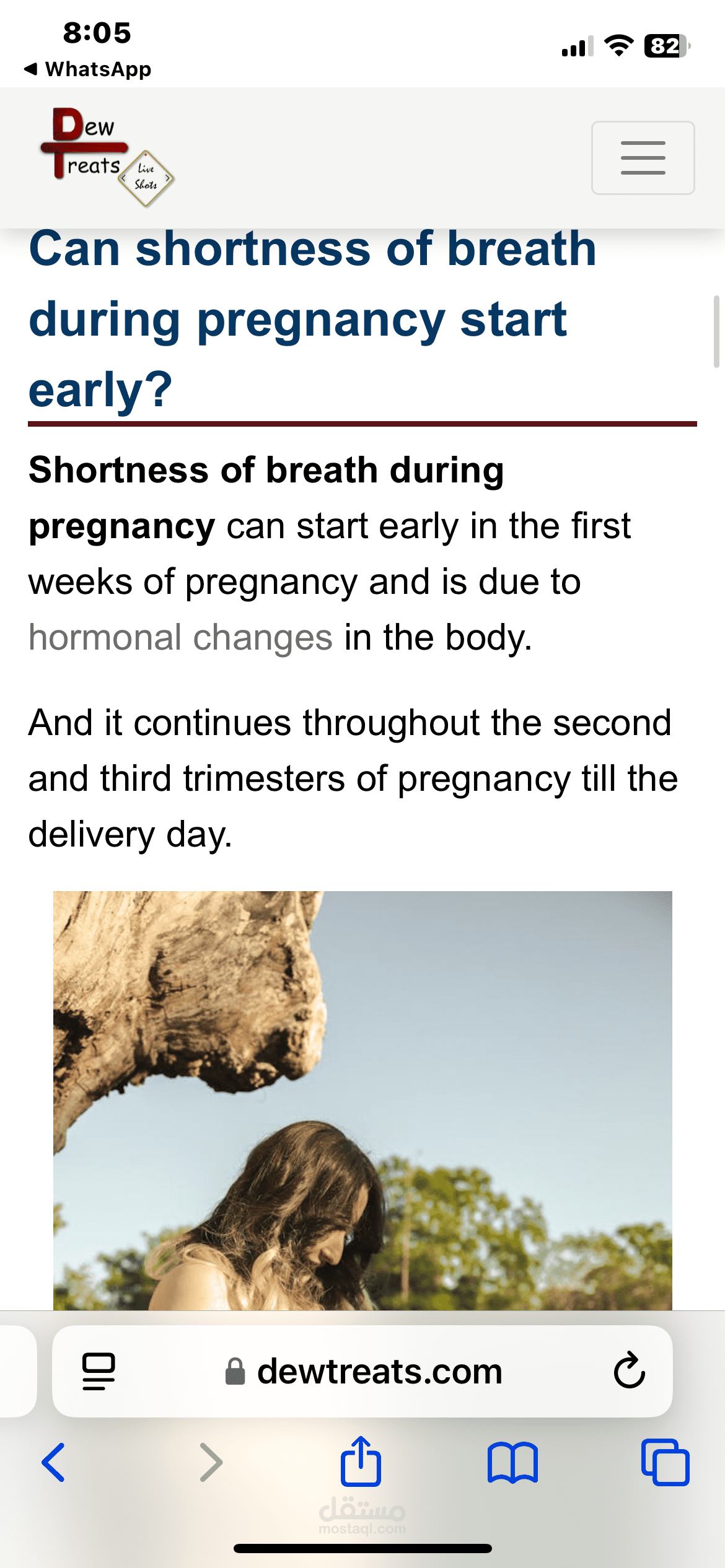Viewport: 725px width, 1568px height.
Task: Go back to the previous page
Action: 53,1462
